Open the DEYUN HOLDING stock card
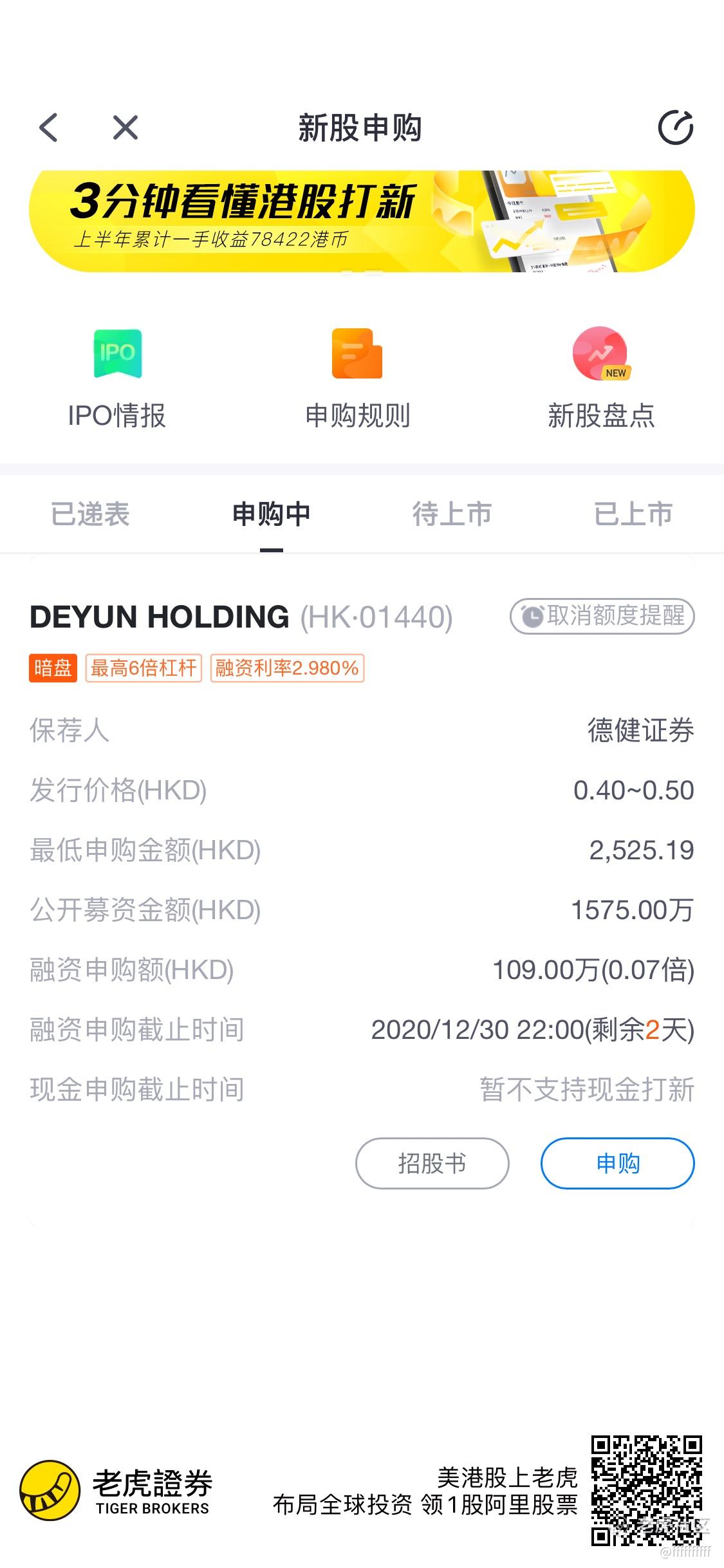 tap(362, 891)
